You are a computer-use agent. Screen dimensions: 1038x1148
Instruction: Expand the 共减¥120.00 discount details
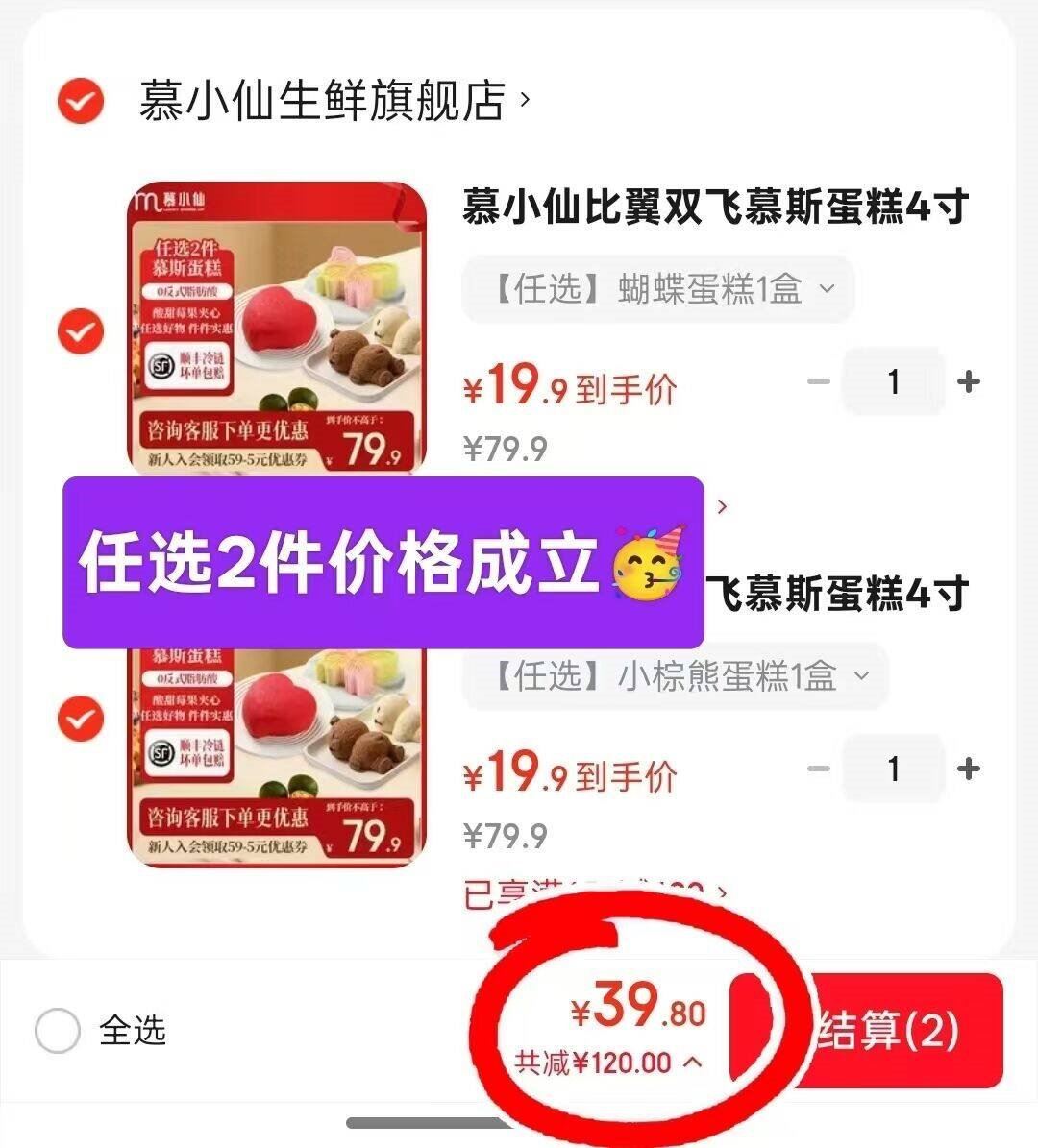[609, 1063]
